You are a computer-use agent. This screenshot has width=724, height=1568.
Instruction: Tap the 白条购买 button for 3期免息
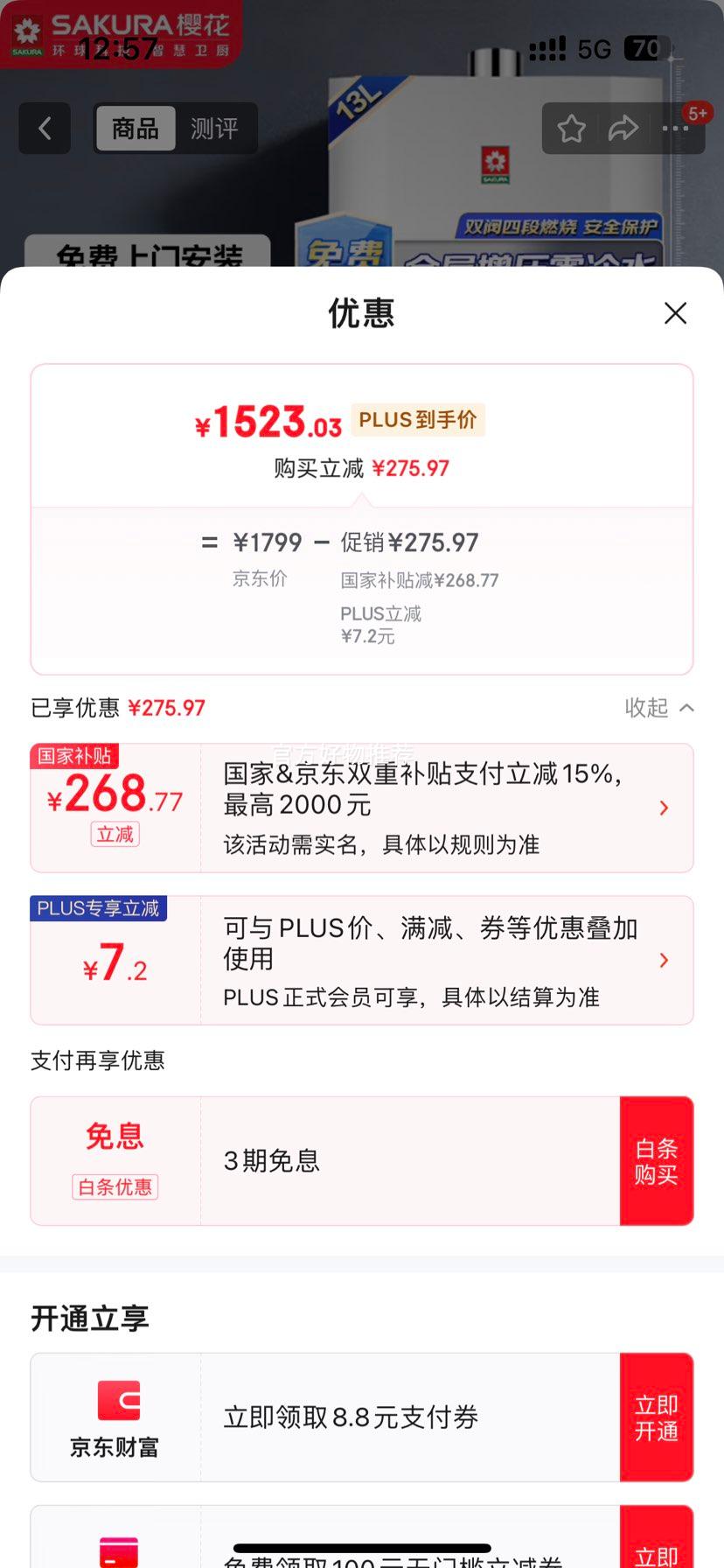pyautogui.click(x=657, y=1160)
